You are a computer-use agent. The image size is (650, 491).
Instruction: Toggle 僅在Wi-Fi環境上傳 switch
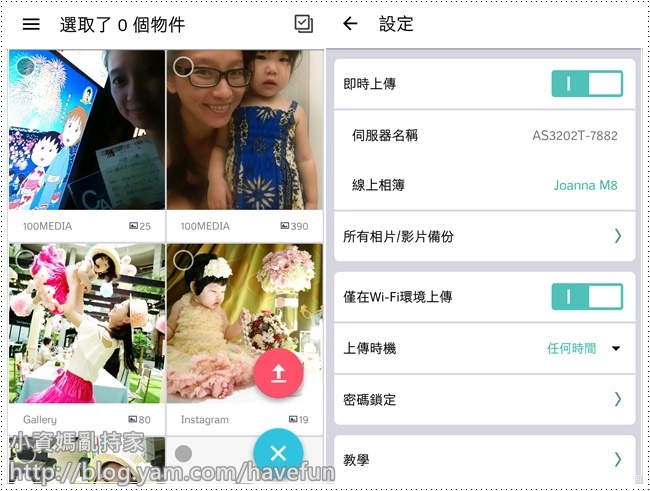click(587, 297)
